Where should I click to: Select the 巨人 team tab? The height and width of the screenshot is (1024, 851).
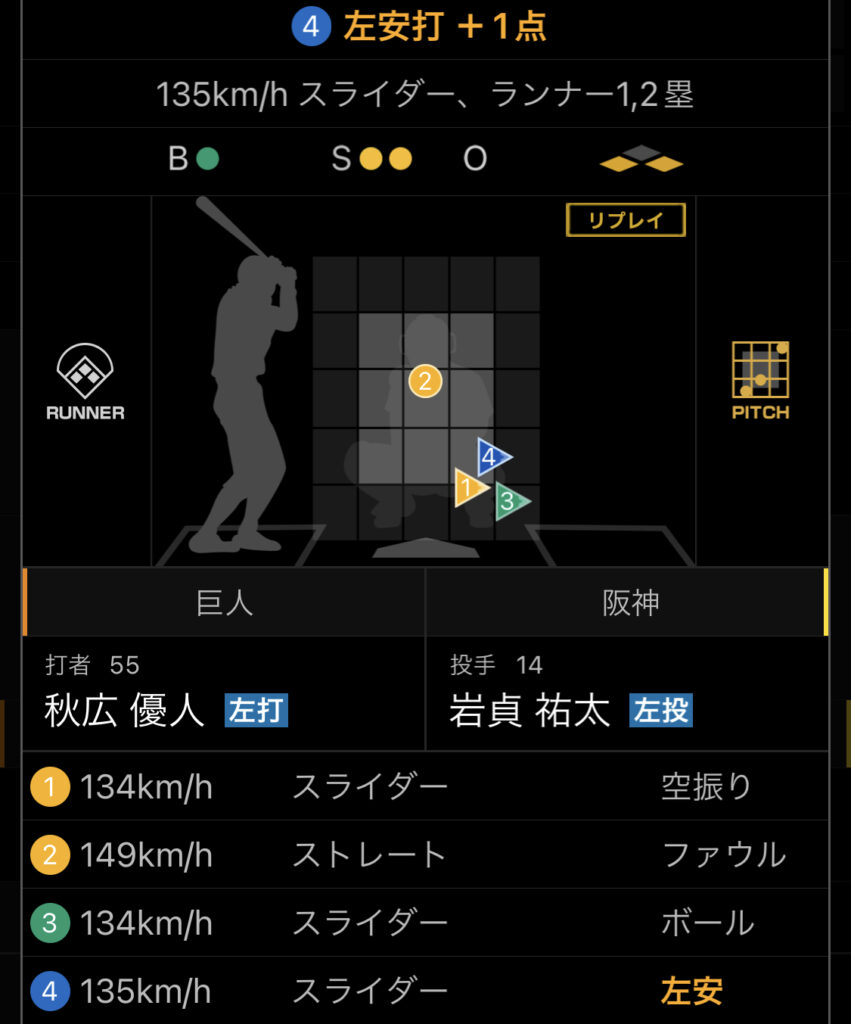224,602
